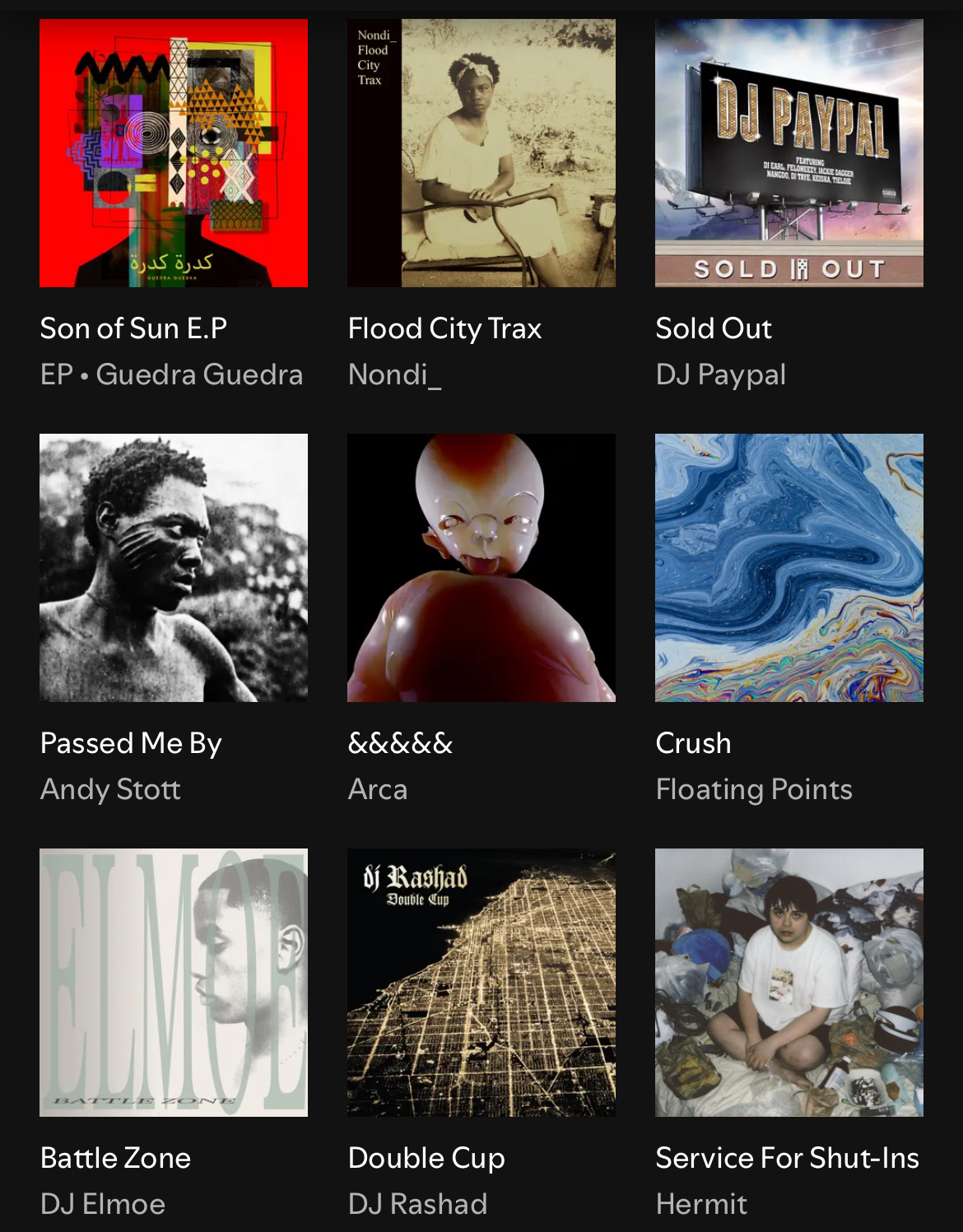This screenshot has height=1232, width=963.
Task: Open the Son of Sun E.P album
Action: (174, 154)
